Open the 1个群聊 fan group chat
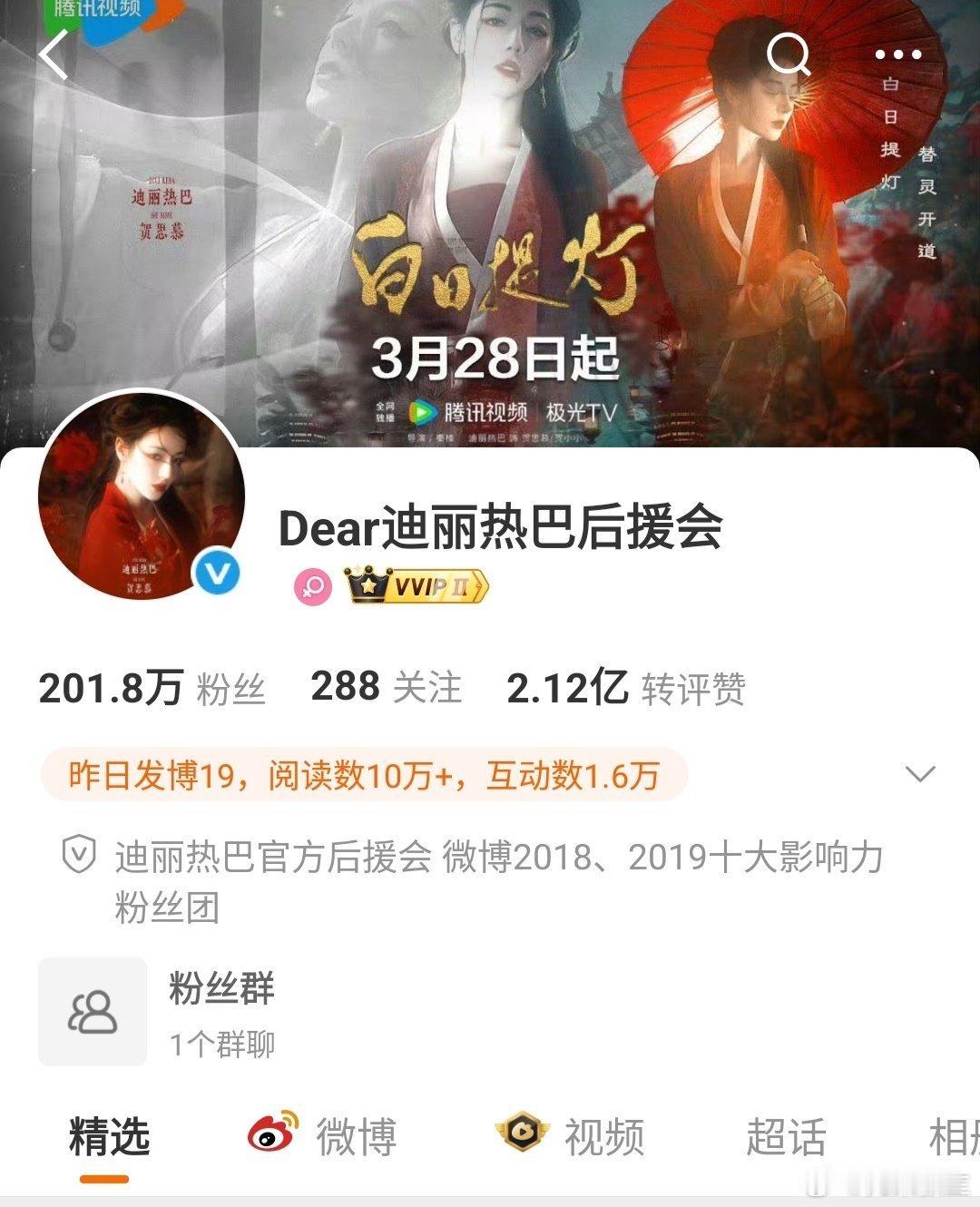The height and width of the screenshot is (1207, 980). click(221, 1044)
